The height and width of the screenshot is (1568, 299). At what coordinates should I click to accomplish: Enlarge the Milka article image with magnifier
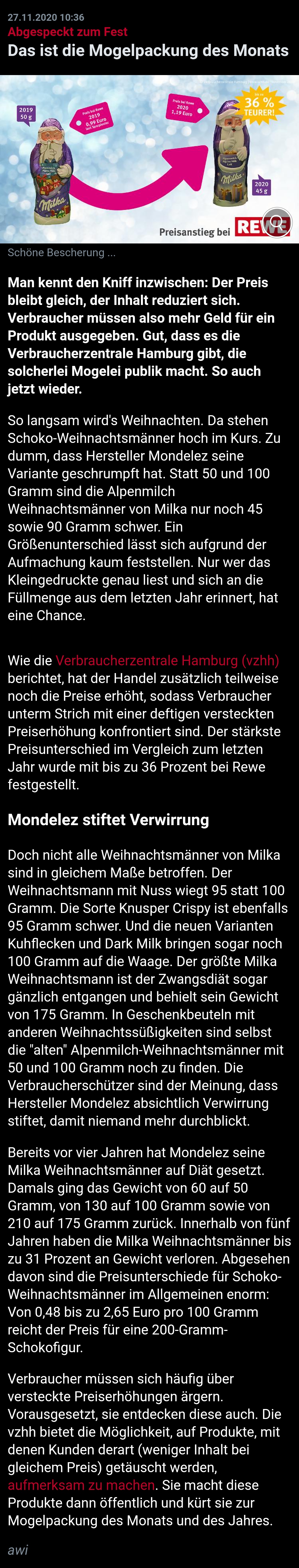pos(277,222)
